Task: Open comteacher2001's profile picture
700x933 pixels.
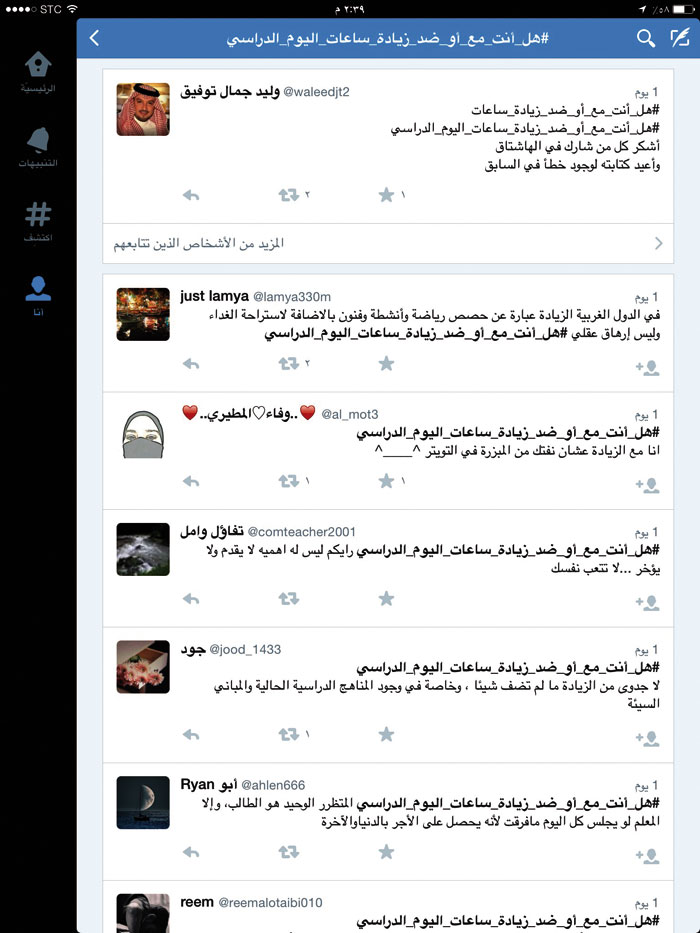Action: [143, 549]
